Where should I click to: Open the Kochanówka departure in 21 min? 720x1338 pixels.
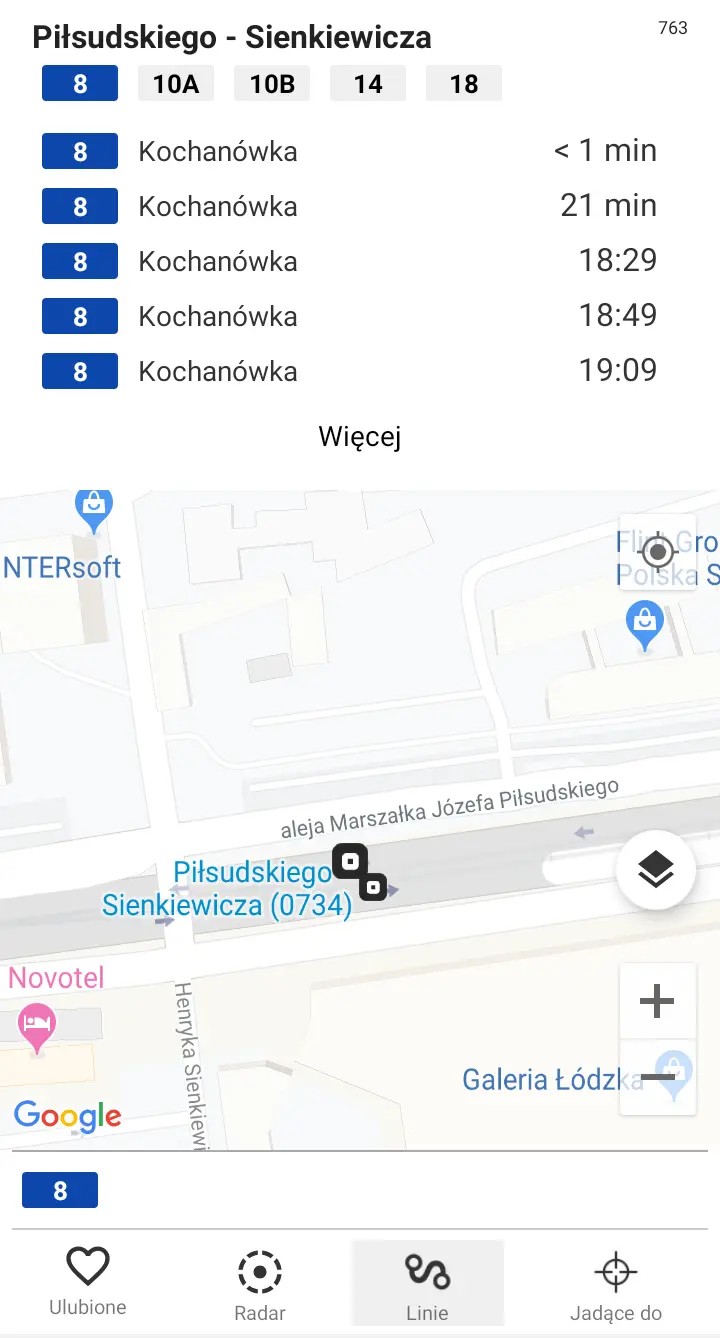[x=360, y=206]
